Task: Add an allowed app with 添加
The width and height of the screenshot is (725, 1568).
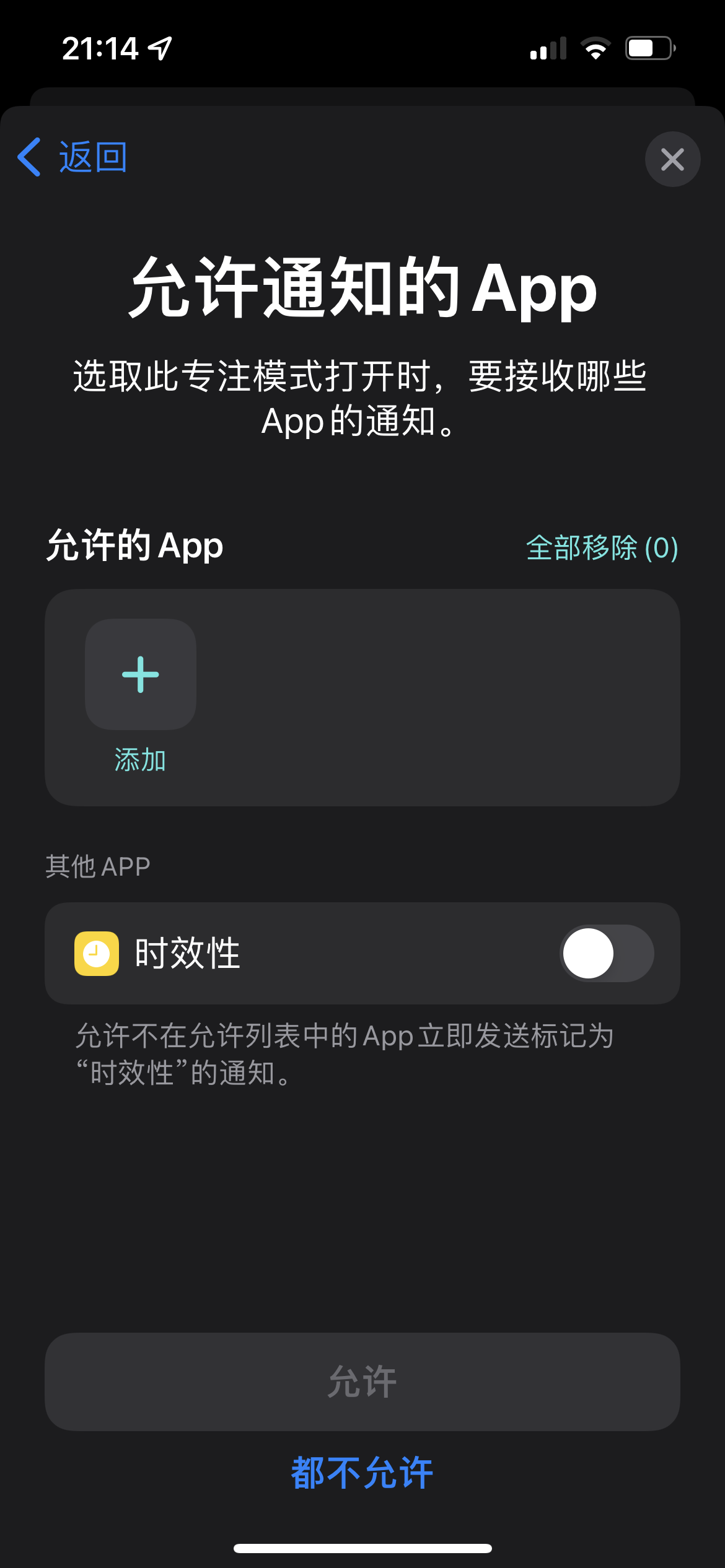Action: click(x=141, y=676)
